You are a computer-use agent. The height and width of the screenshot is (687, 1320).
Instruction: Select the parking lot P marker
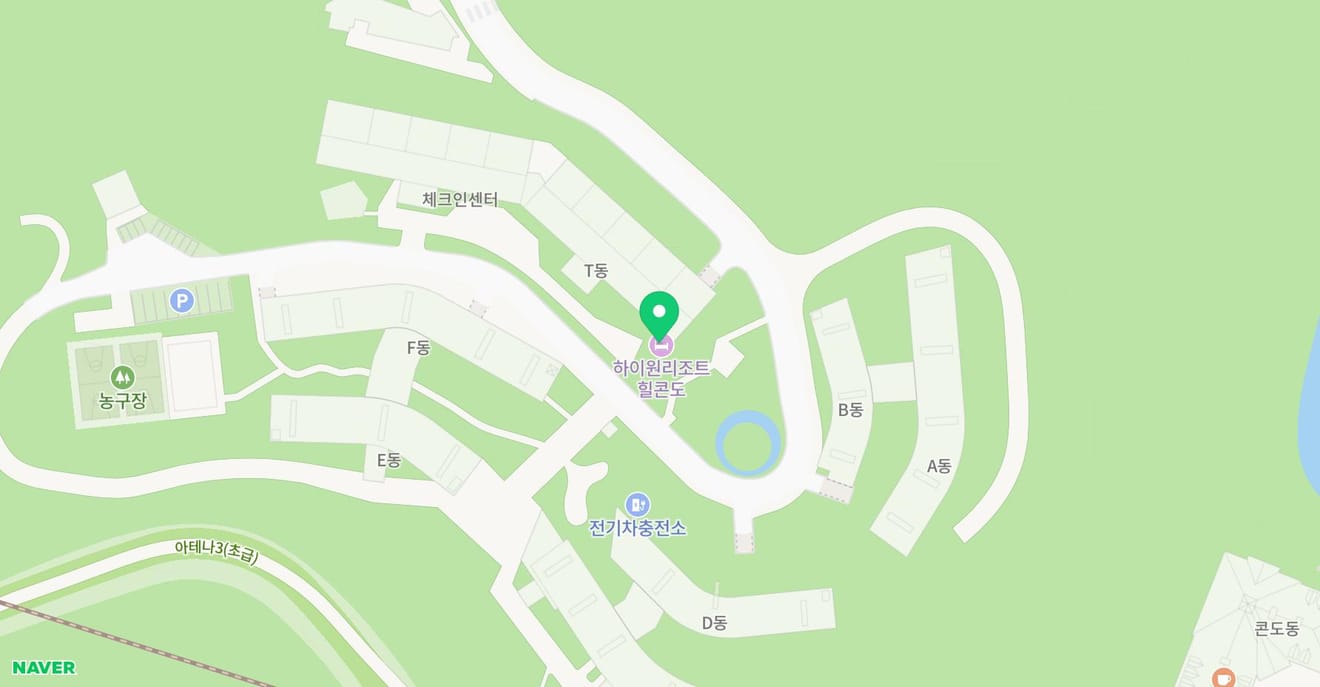click(181, 300)
